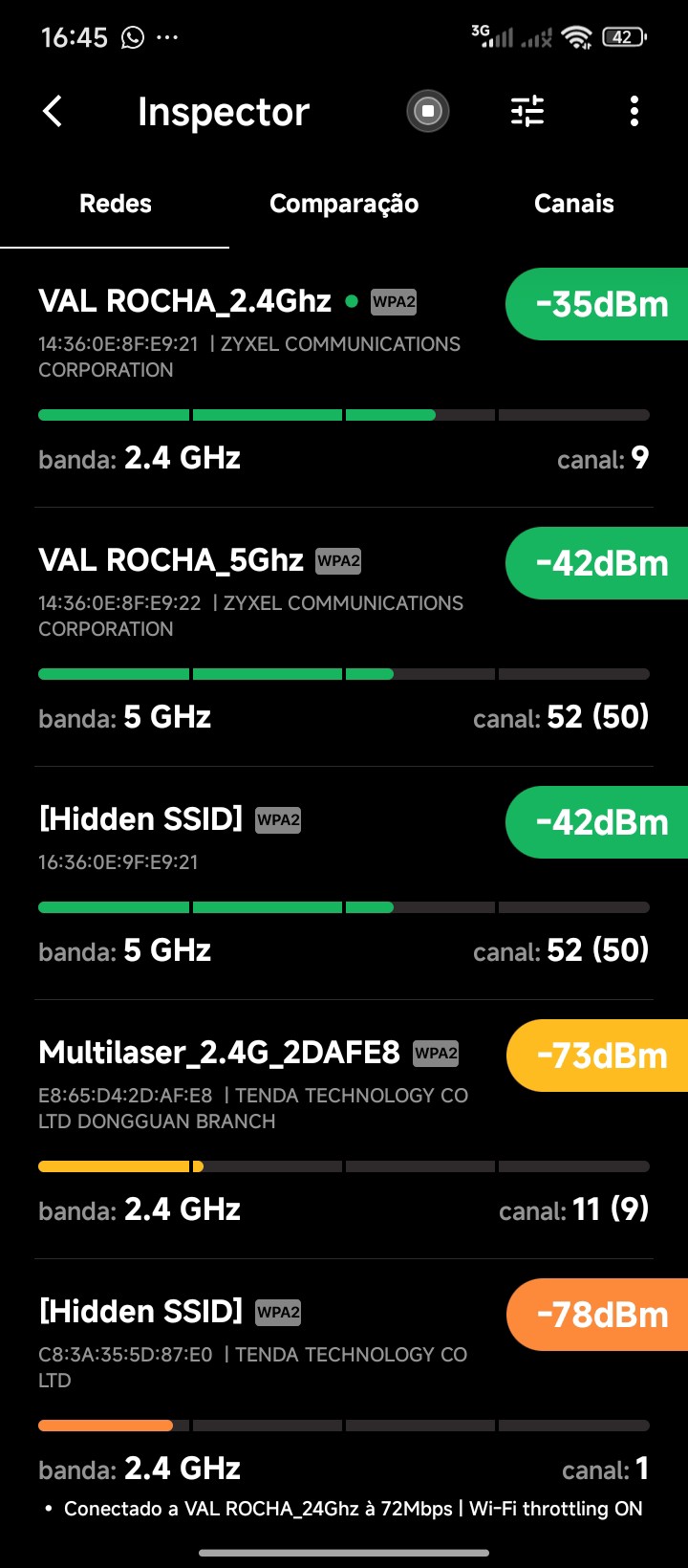The image size is (688, 1568).
Task: Select the Redes tab
Action: click(115, 204)
